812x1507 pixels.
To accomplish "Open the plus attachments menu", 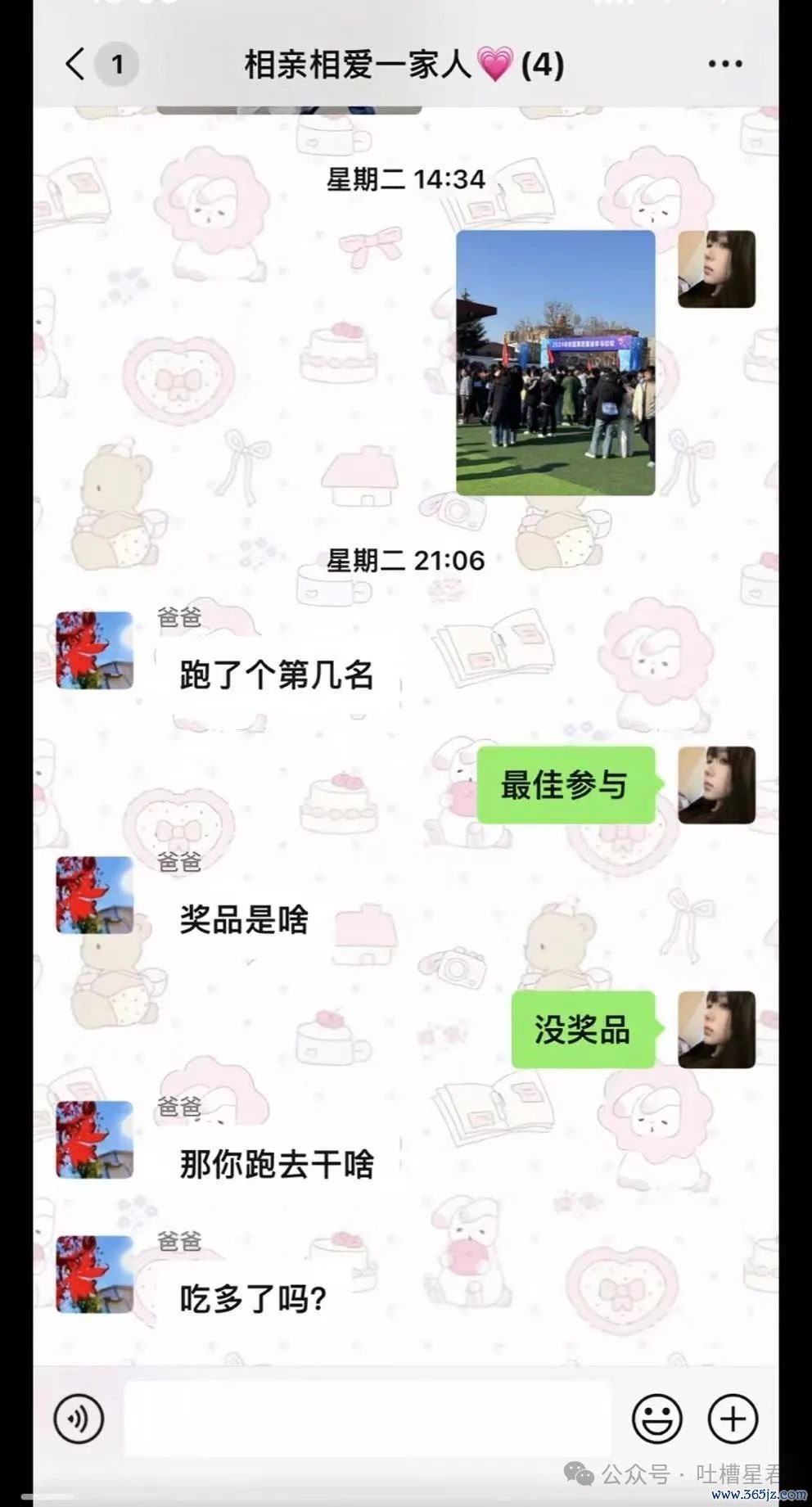I will 733,1419.
